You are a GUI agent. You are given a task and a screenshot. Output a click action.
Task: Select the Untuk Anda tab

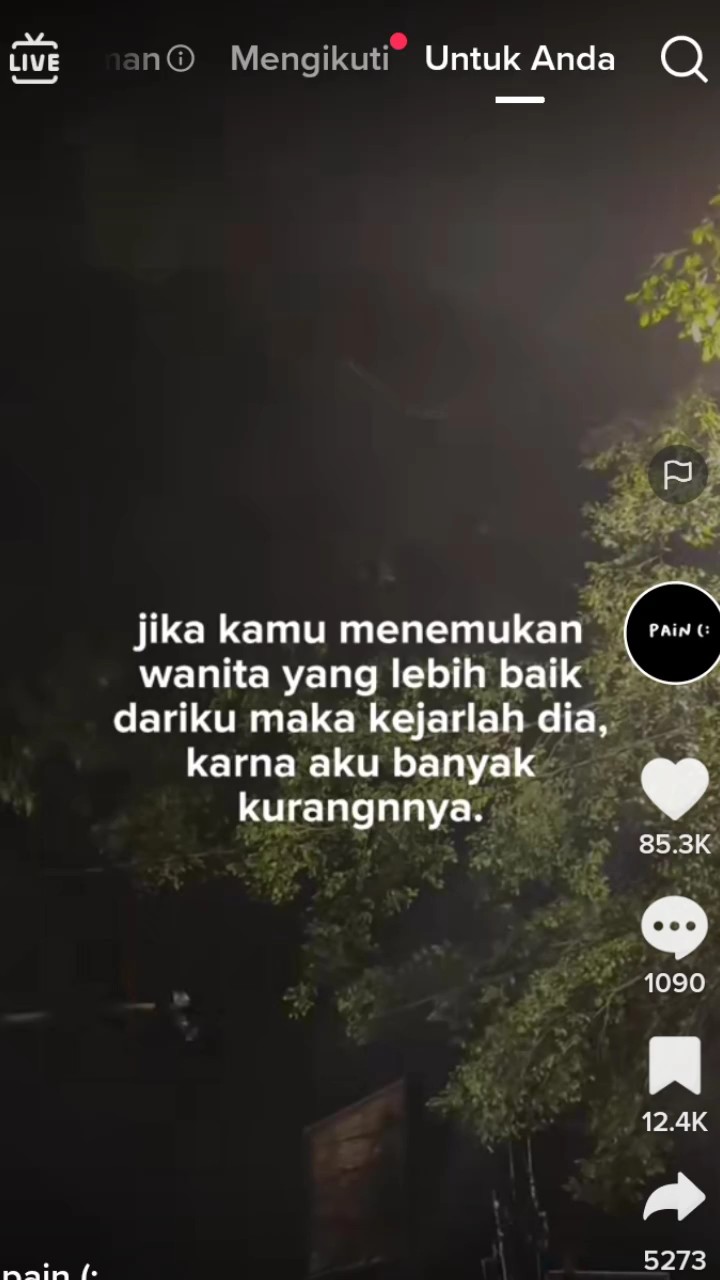point(520,59)
